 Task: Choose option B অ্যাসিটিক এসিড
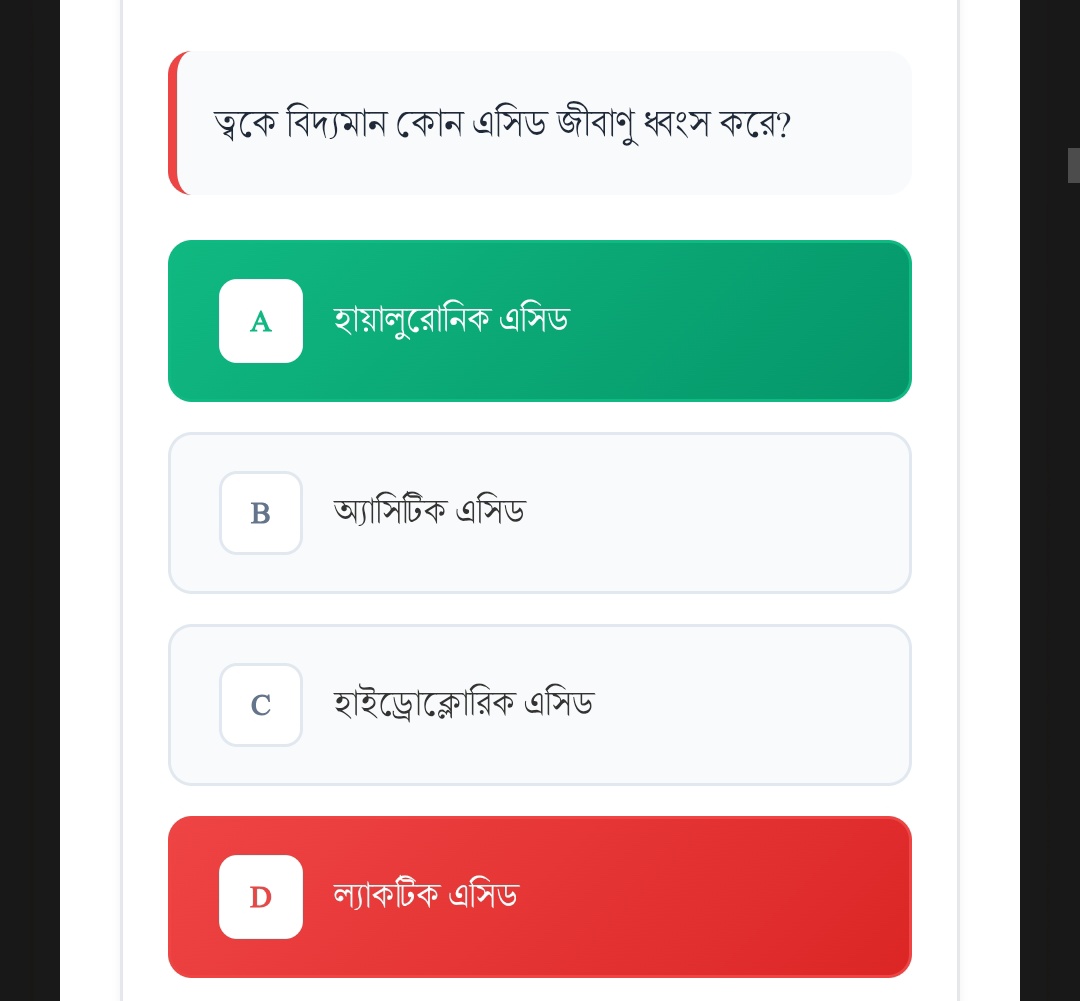click(540, 513)
